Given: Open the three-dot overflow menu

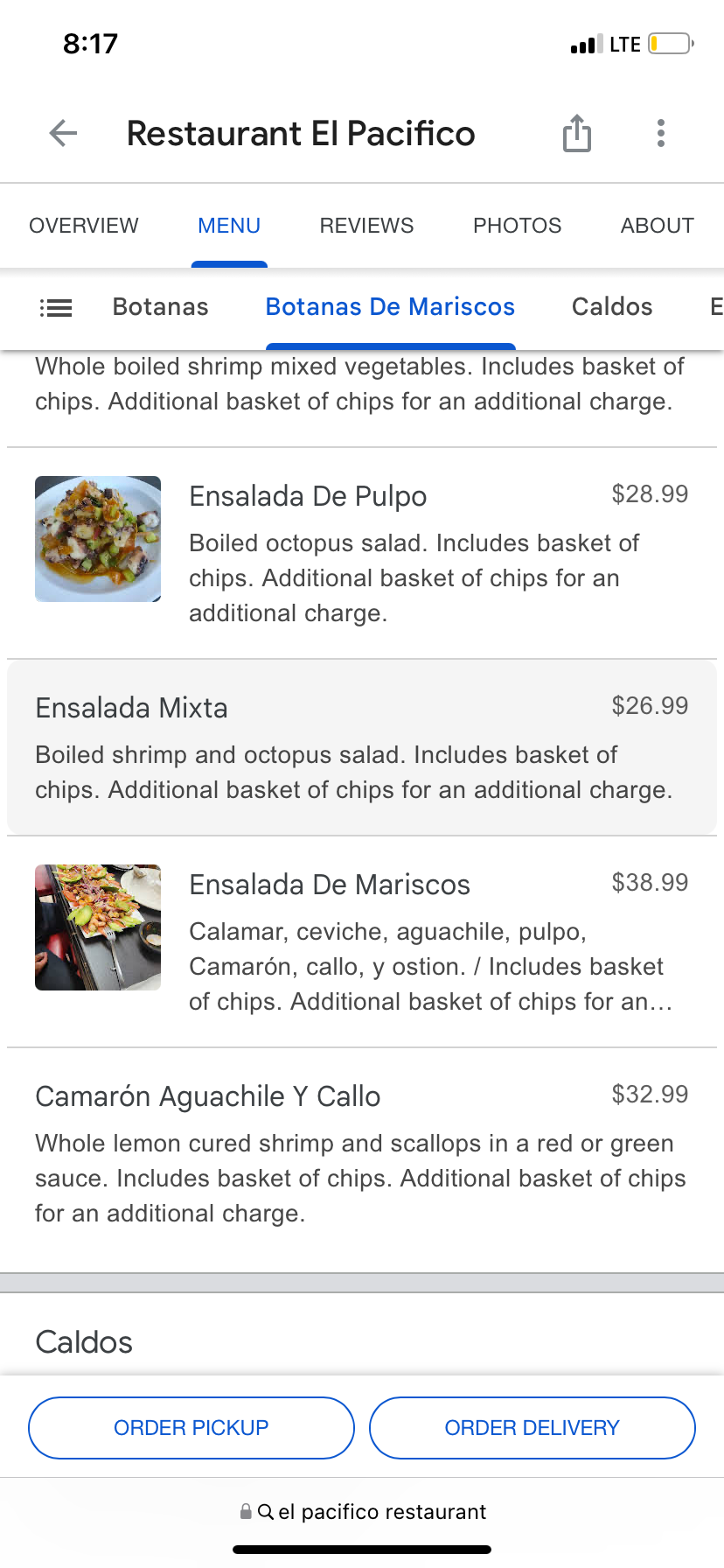Looking at the screenshot, I should pyautogui.click(x=661, y=133).
